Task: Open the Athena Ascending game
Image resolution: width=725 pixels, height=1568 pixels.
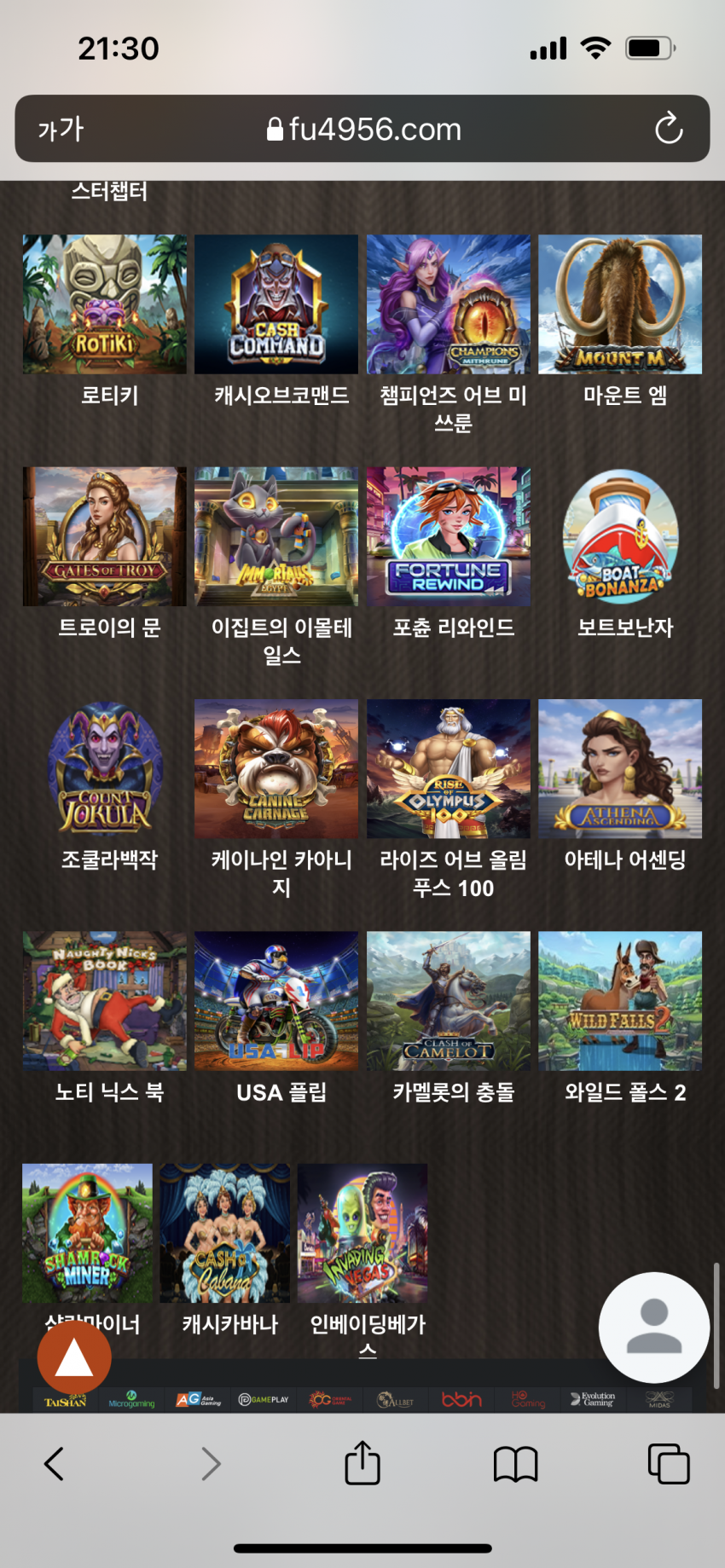Action: pyautogui.click(x=620, y=768)
